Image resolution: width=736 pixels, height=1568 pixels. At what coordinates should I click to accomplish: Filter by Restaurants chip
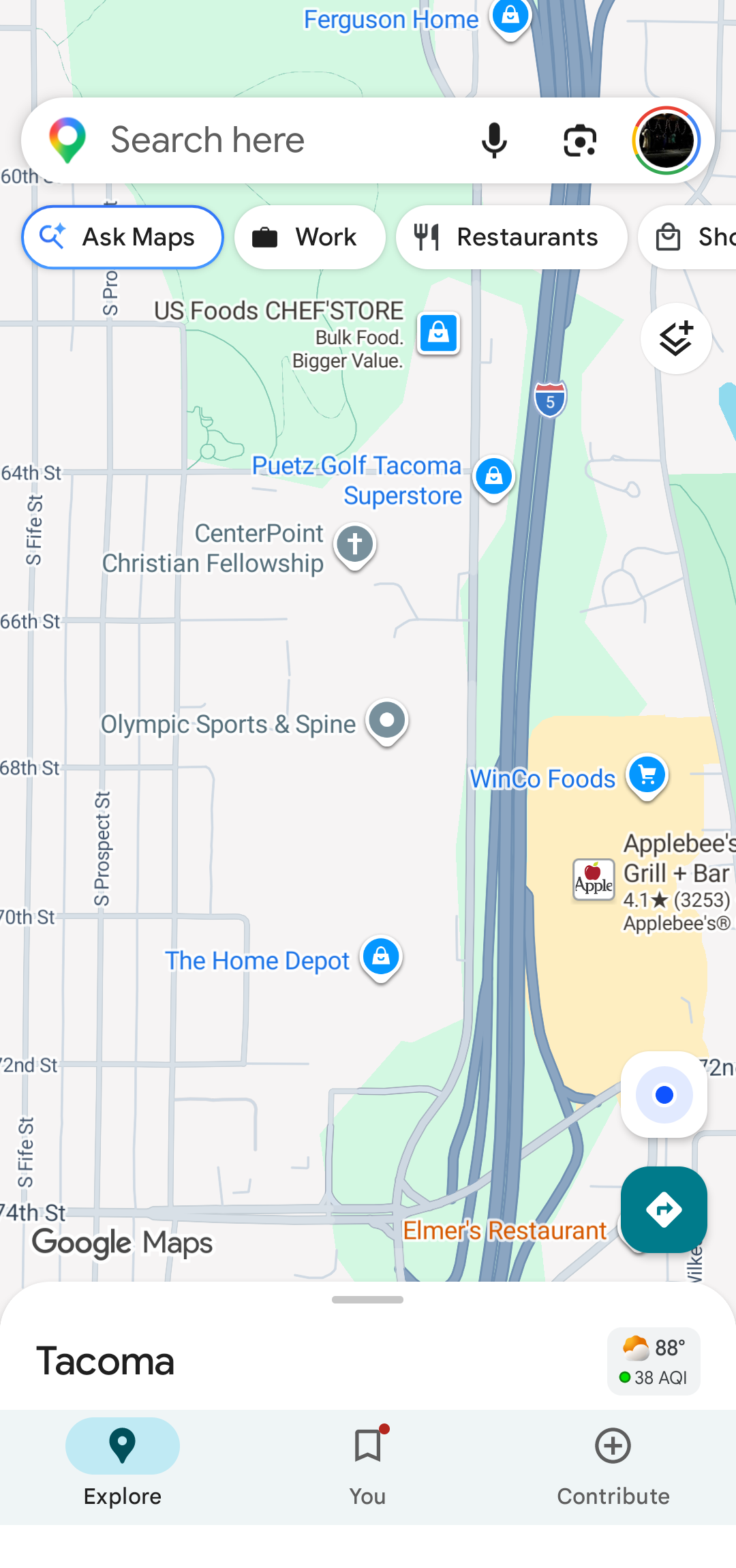point(511,237)
